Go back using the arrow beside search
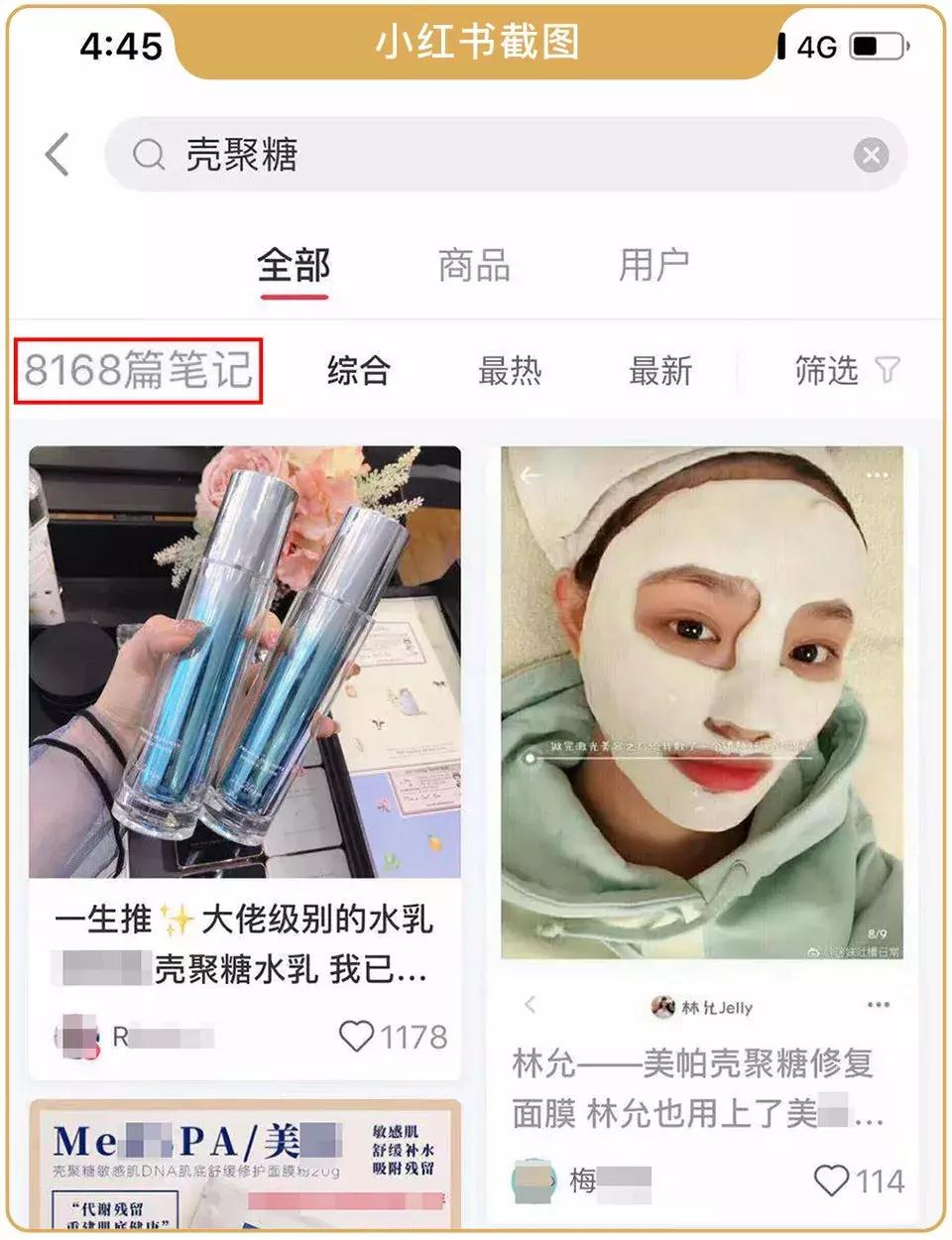This screenshot has width=952, height=1240. [x=58, y=155]
